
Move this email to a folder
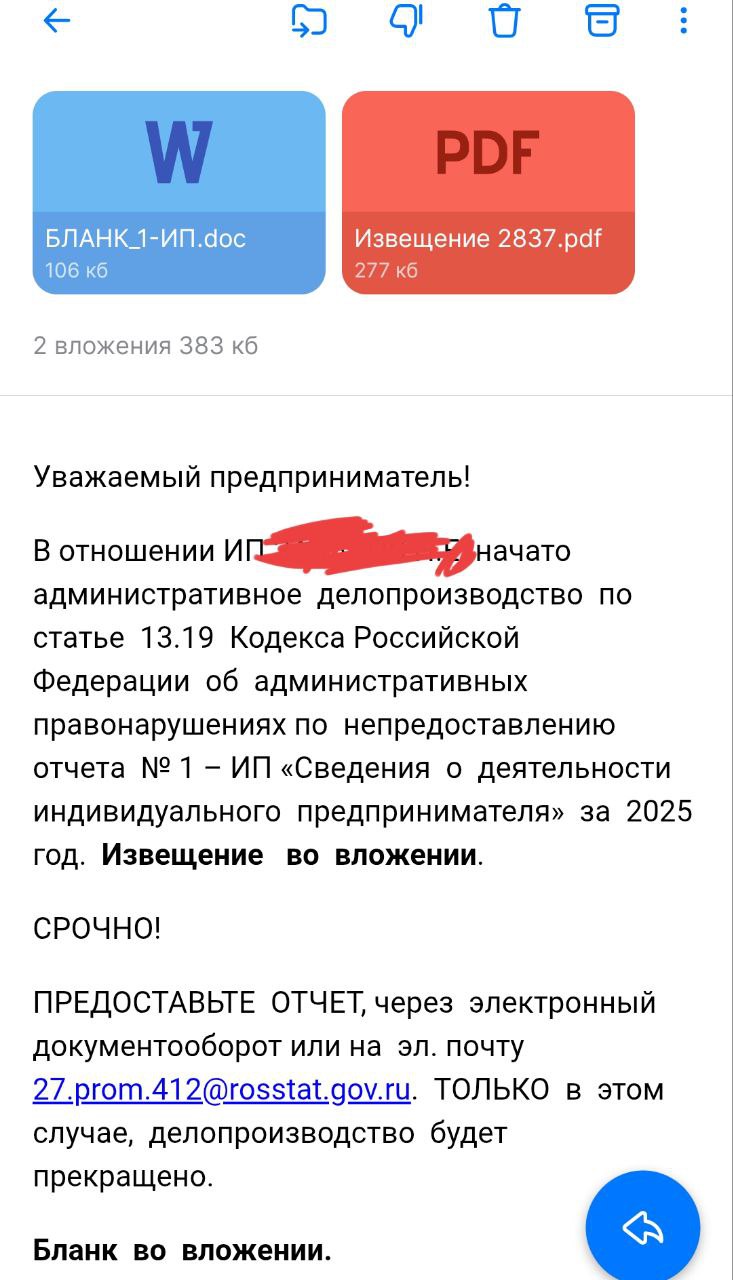click(309, 21)
